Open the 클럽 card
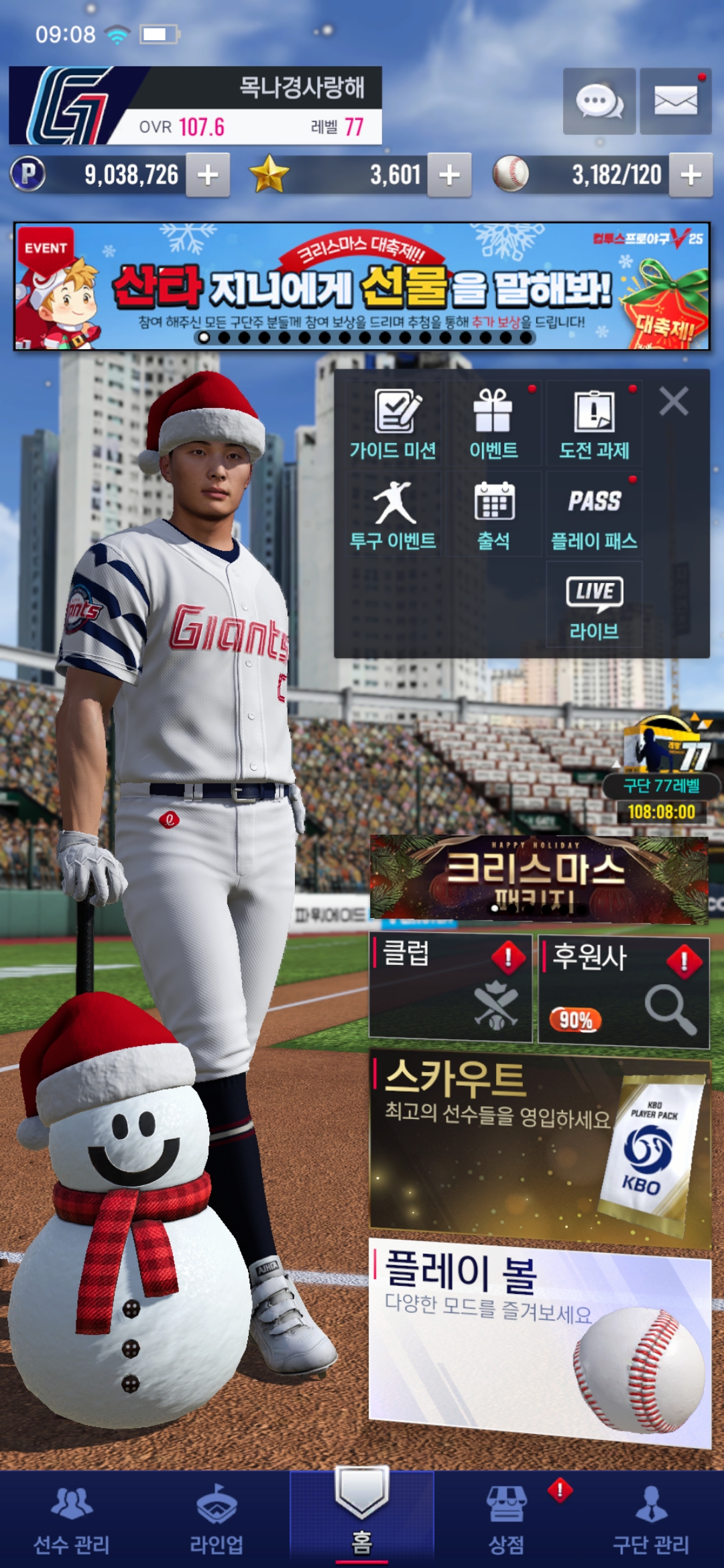 [450, 988]
